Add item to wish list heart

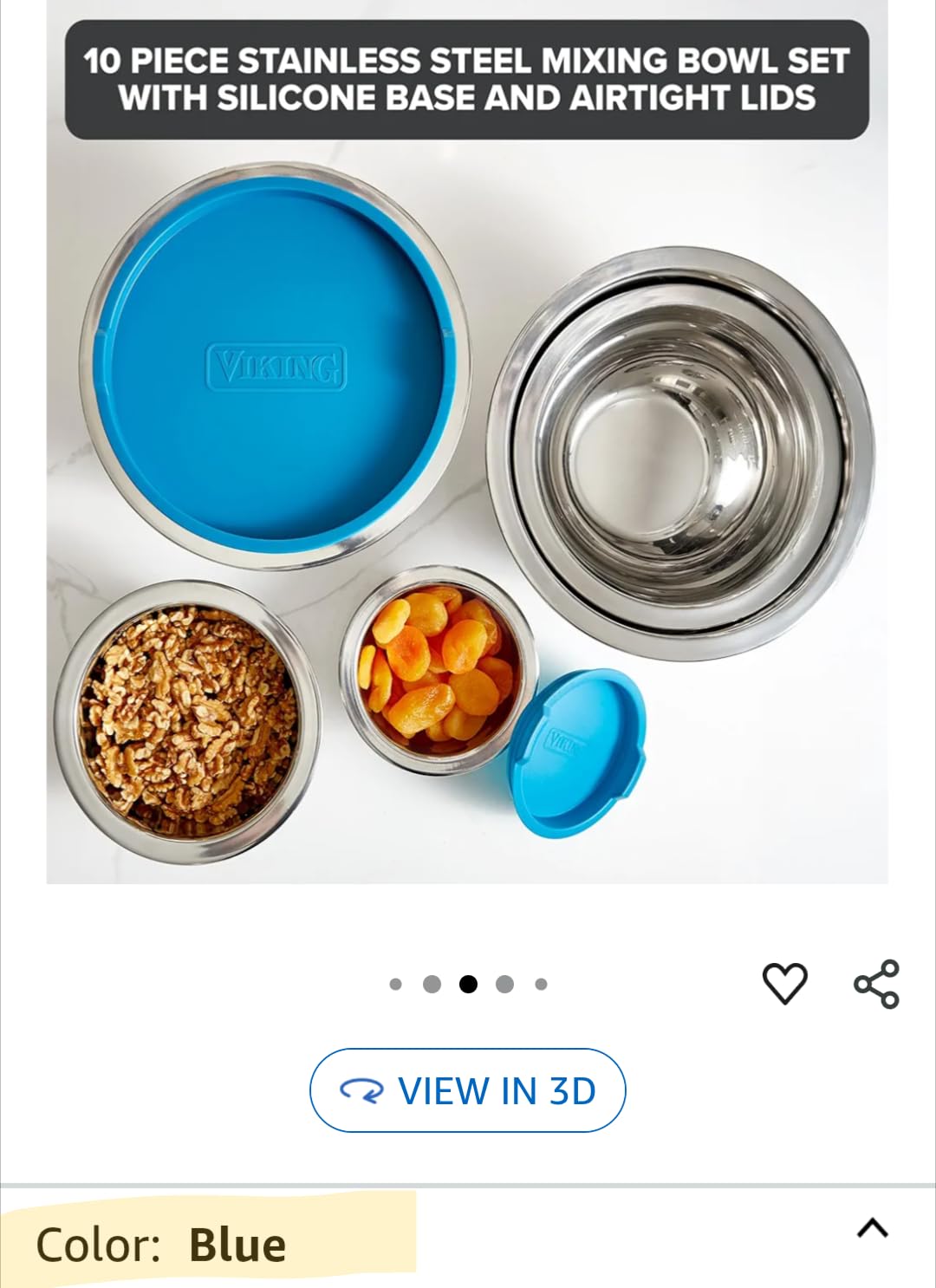pos(784,983)
